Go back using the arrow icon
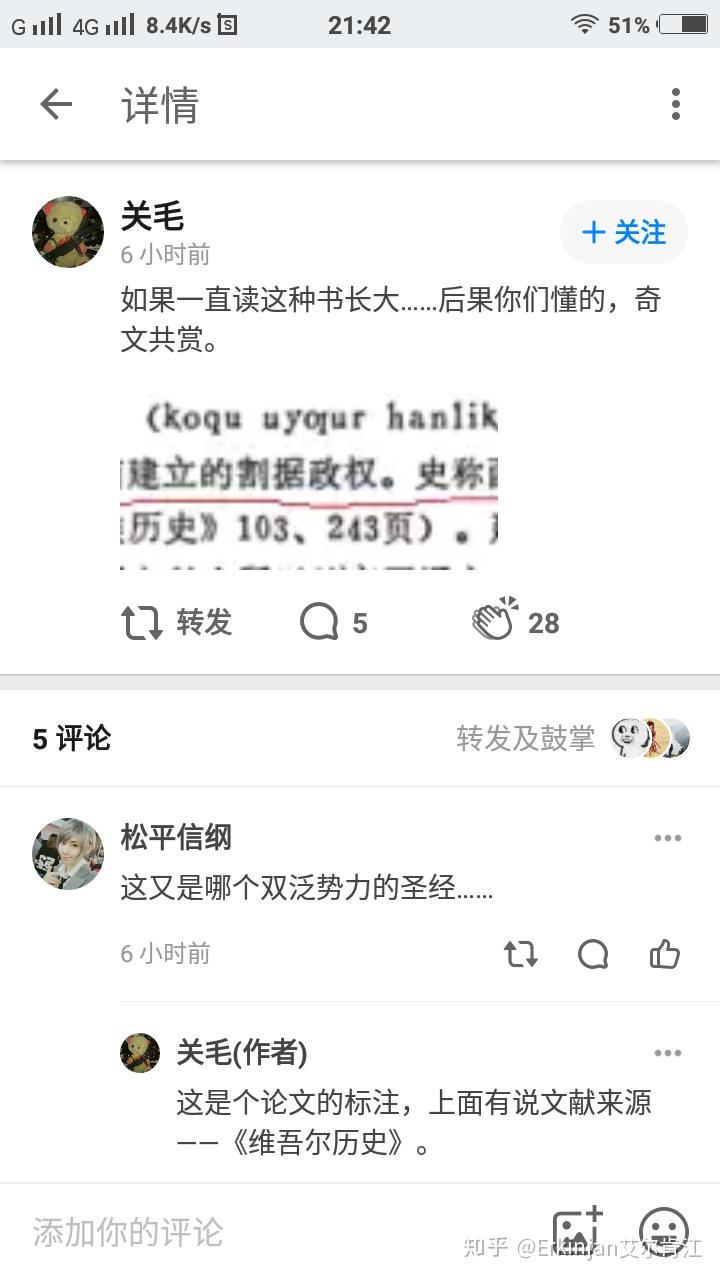 tap(56, 104)
